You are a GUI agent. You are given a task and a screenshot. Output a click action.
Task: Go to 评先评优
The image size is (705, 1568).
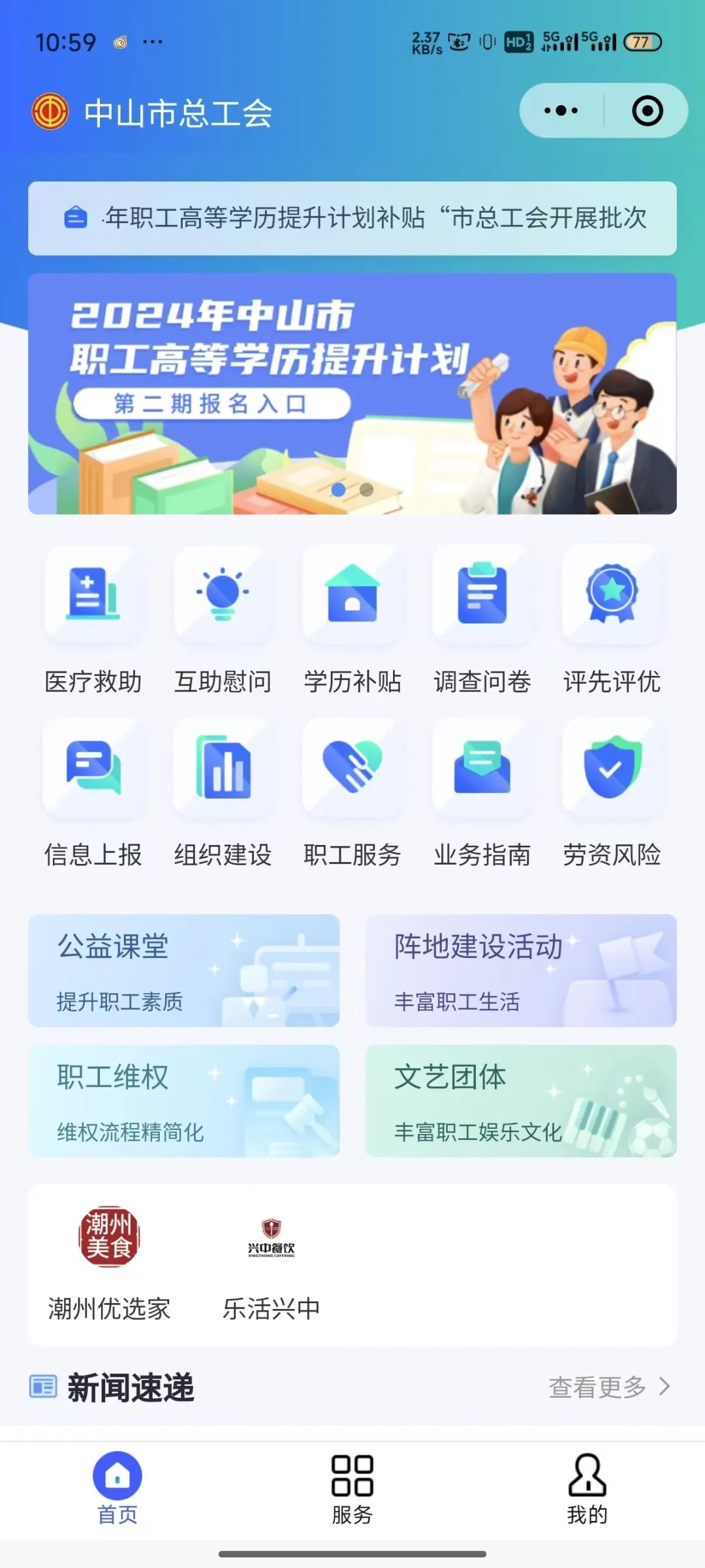(x=612, y=620)
